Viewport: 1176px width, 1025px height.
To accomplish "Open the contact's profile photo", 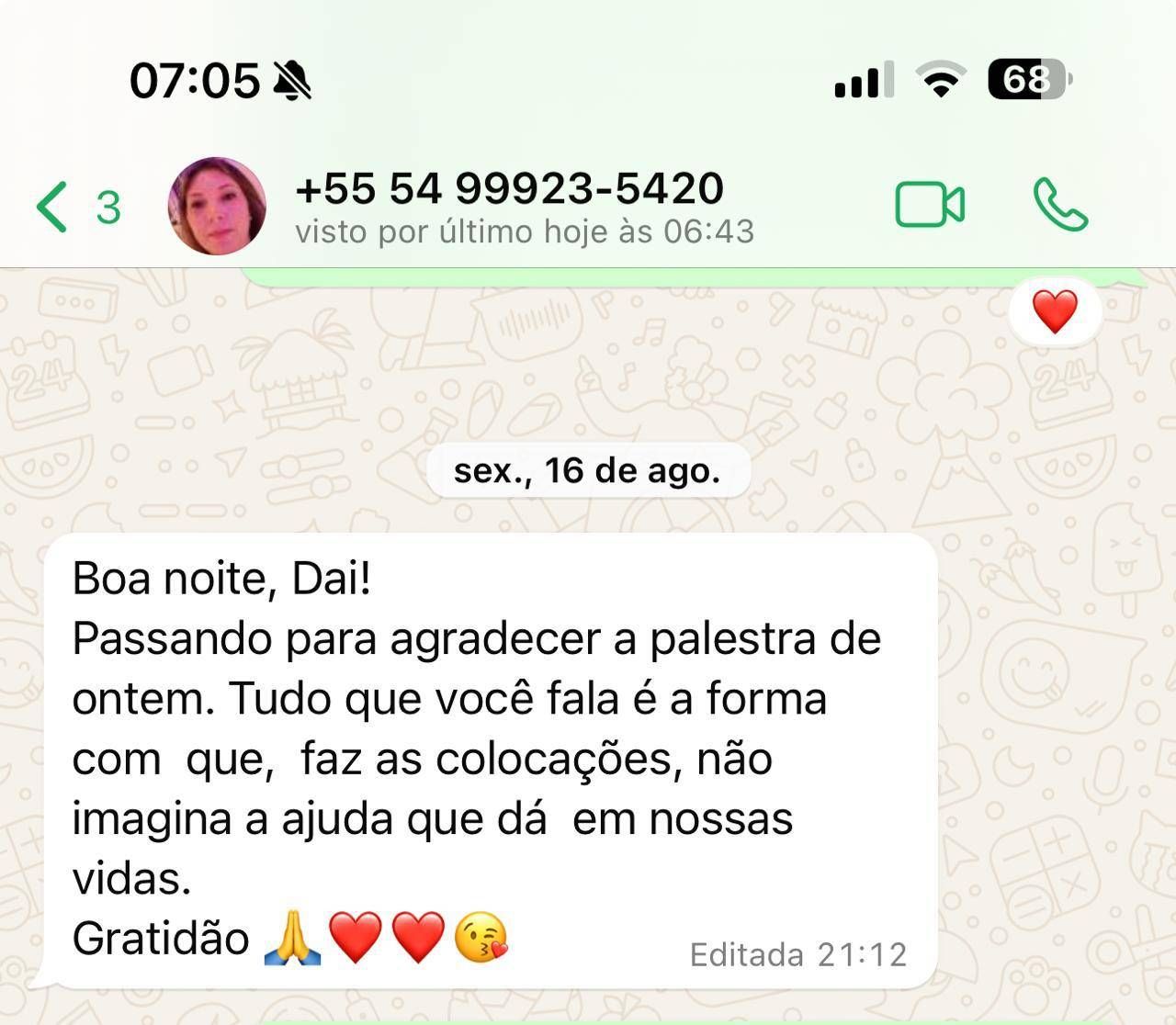I will (x=218, y=206).
